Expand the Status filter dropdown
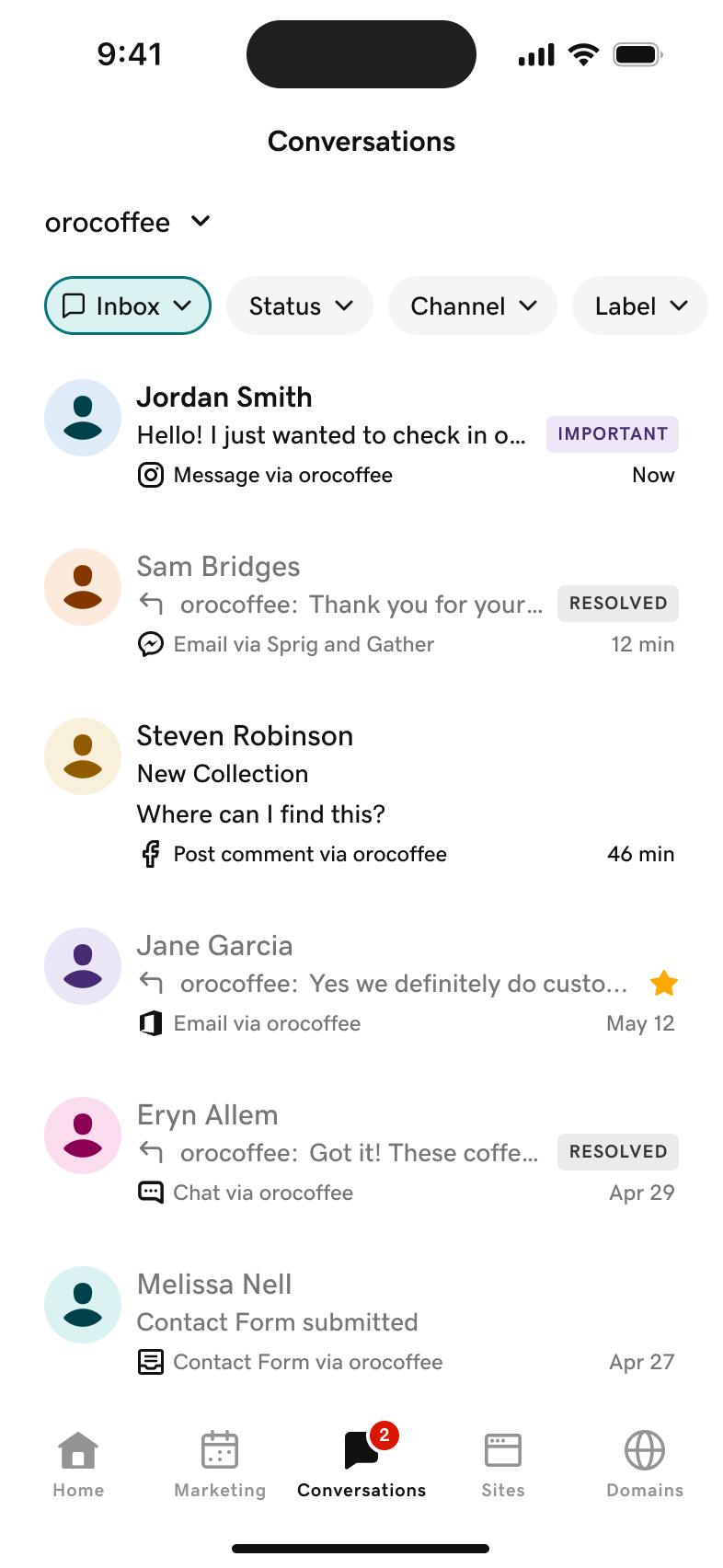723x1568 pixels. 299,306
